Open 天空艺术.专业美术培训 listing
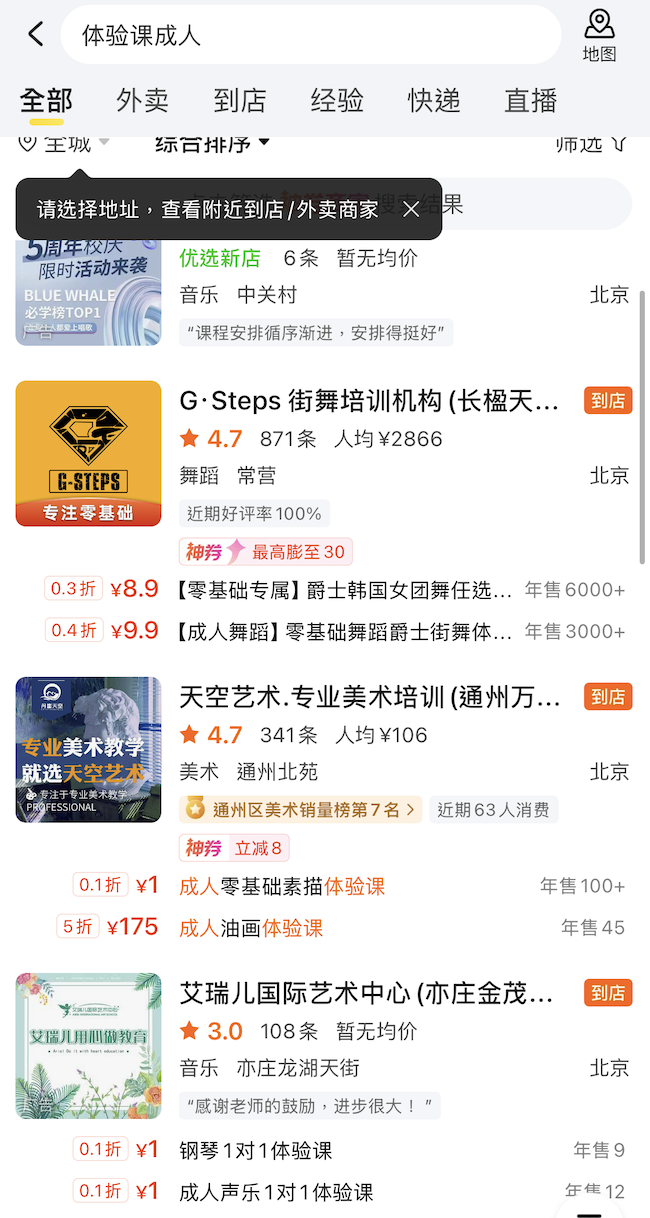Image resolution: width=650 pixels, height=1218 pixels. point(369,698)
